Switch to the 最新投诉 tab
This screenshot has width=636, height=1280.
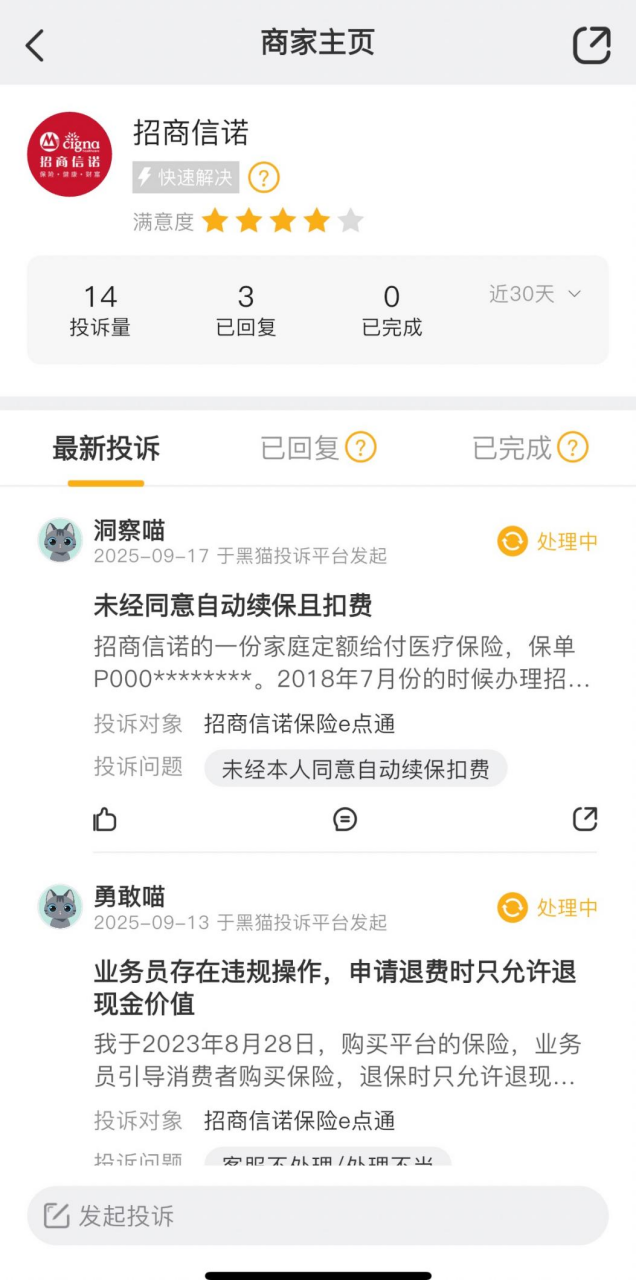click(106, 449)
